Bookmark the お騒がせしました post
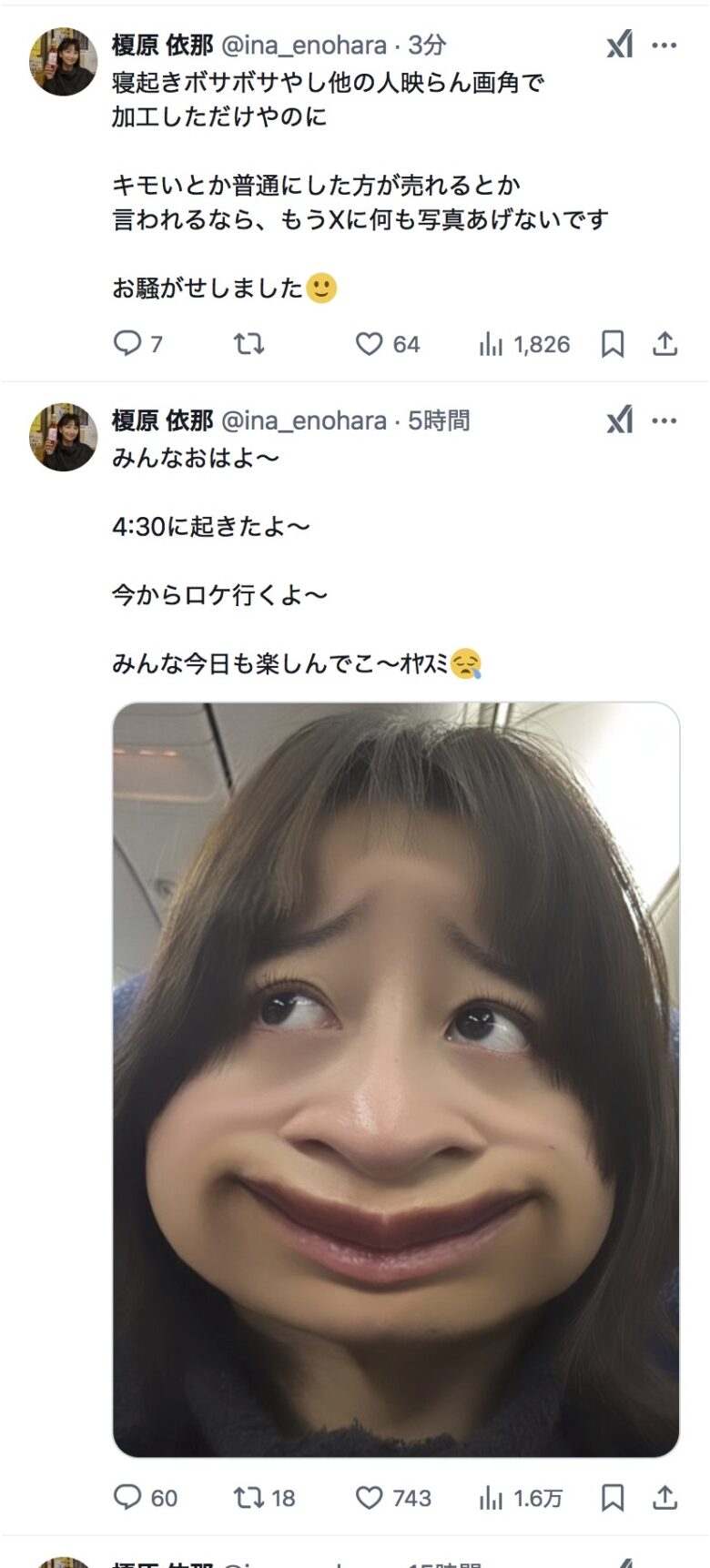The height and width of the screenshot is (1568, 710). point(613,344)
